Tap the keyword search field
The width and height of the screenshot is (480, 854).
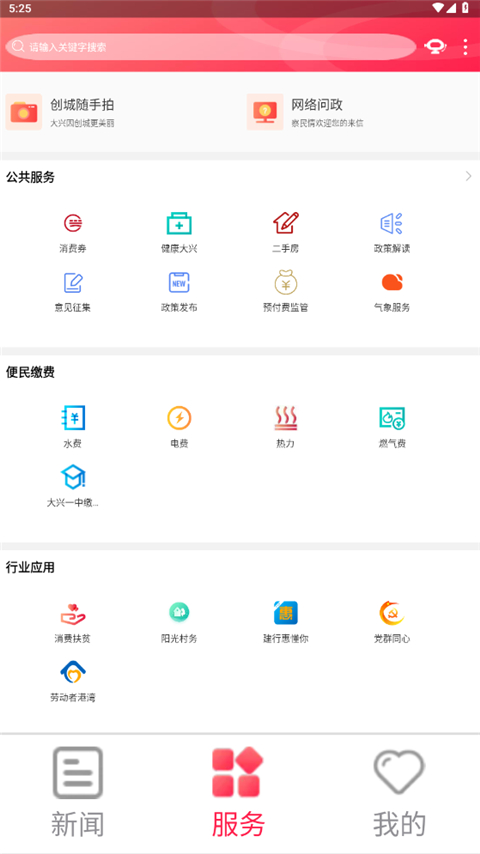click(210, 47)
